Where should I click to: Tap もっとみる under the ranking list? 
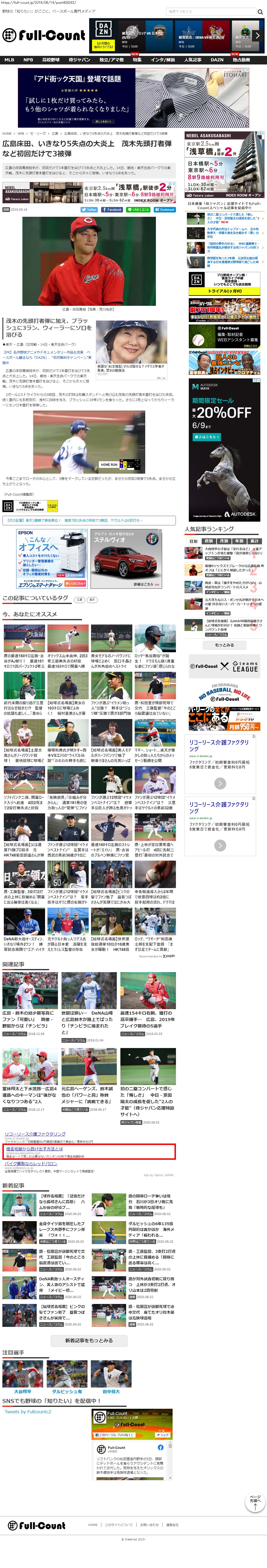(x=224, y=645)
